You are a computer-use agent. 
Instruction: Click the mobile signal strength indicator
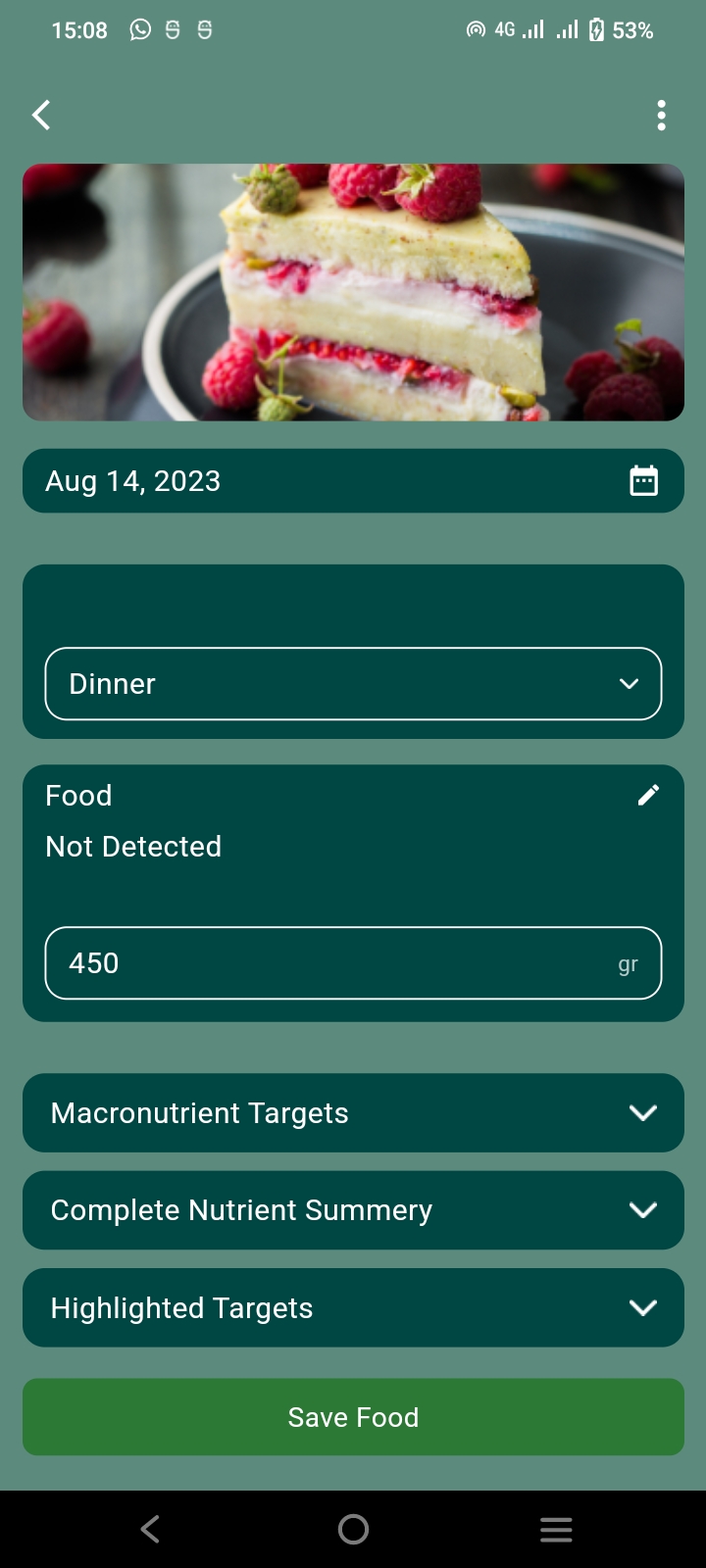coord(531,29)
